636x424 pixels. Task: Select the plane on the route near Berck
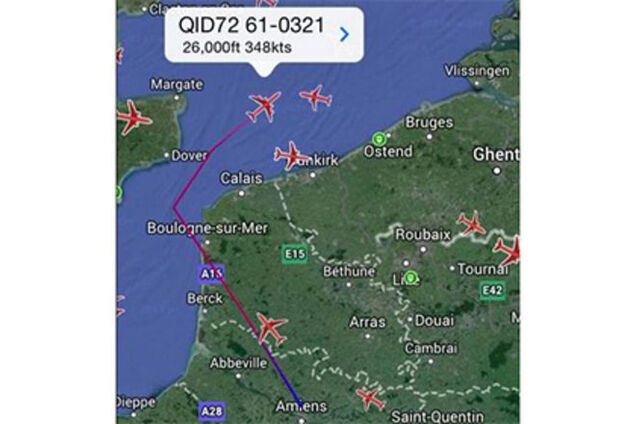tap(271, 327)
